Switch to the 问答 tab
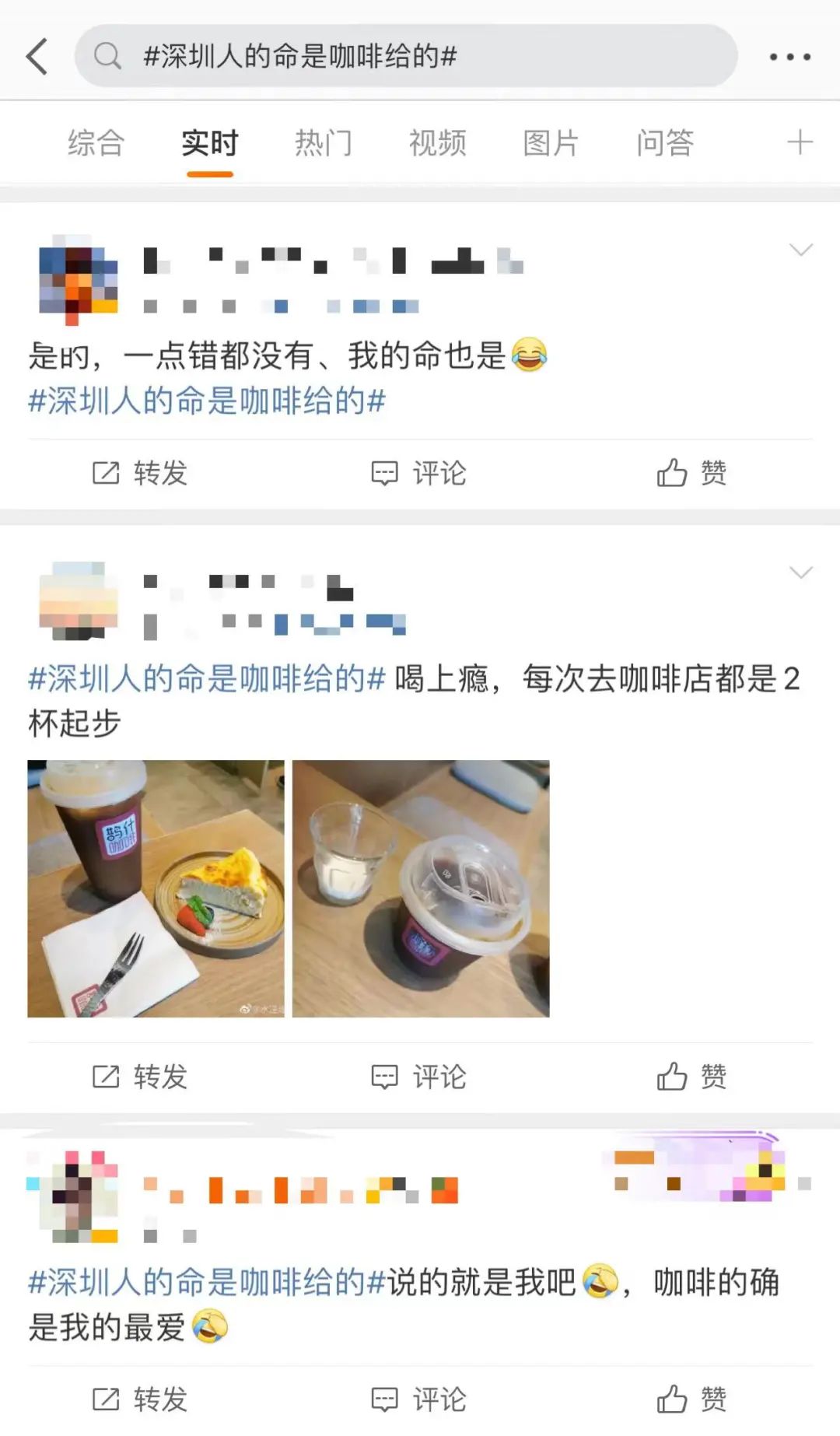 click(664, 143)
